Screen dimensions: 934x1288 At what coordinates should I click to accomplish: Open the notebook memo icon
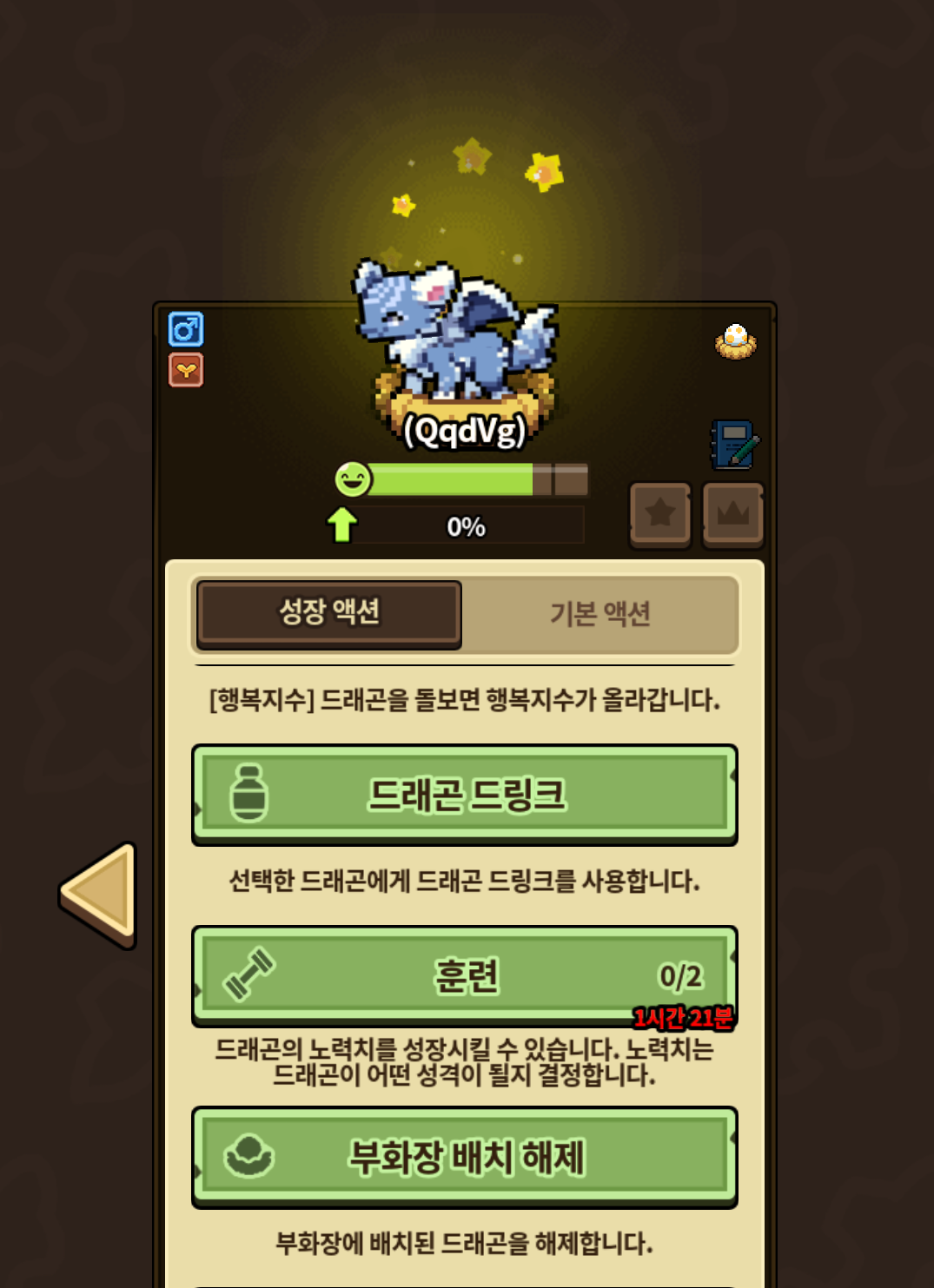click(x=734, y=445)
